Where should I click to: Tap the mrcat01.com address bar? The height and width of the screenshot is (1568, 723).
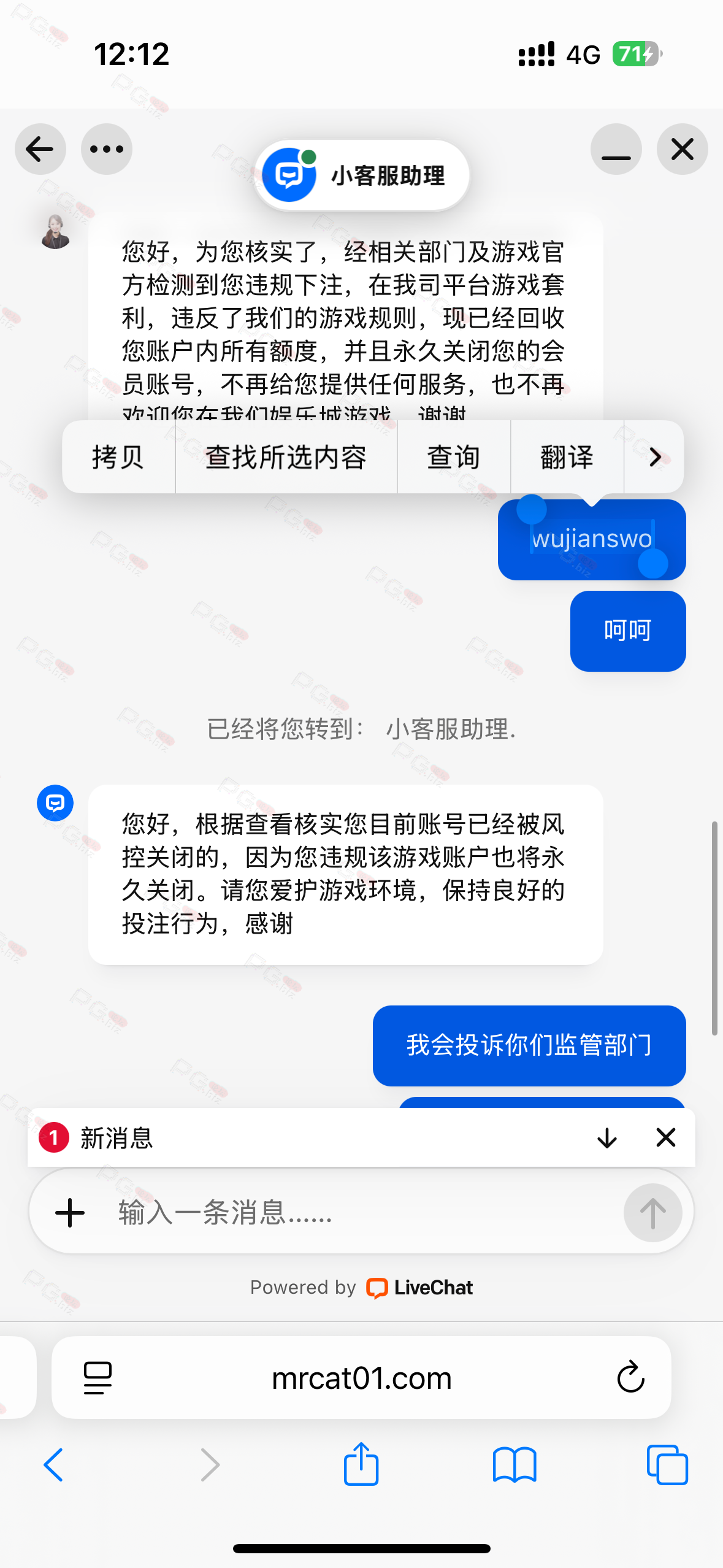(361, 1378)
